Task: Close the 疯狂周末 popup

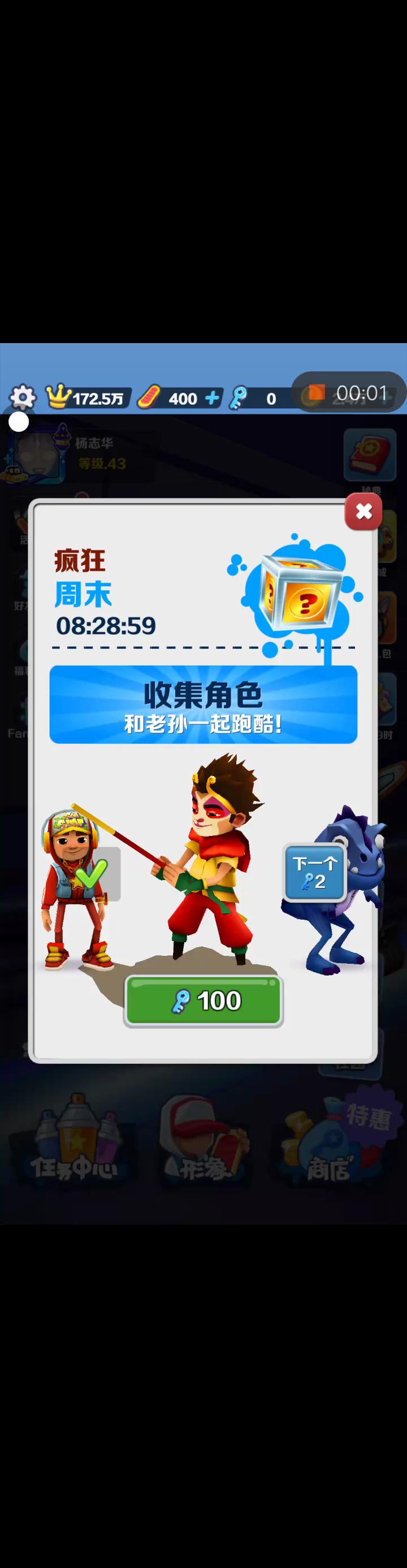Action: click(363, 512)
